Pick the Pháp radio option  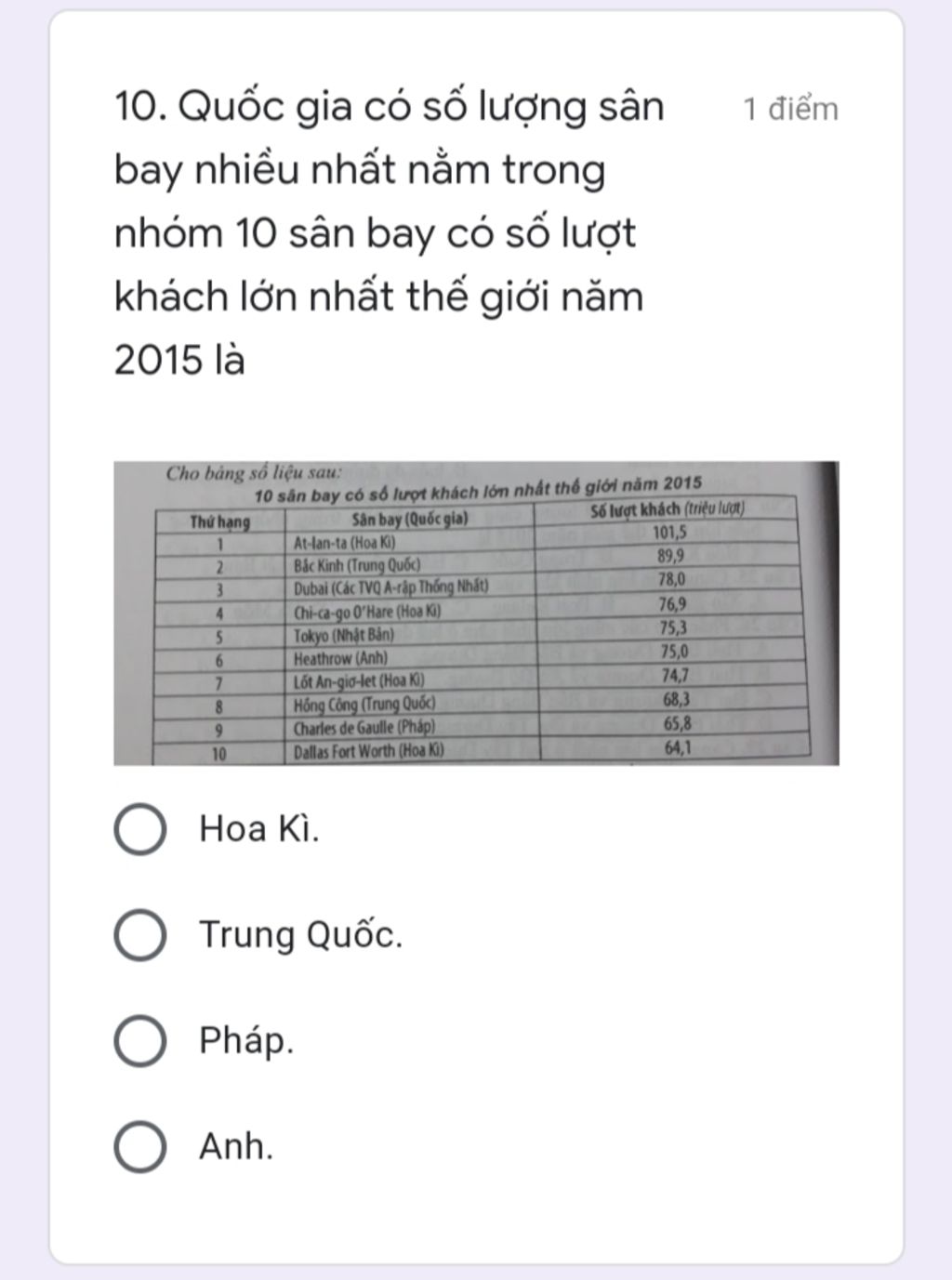tap(140, 1041)
